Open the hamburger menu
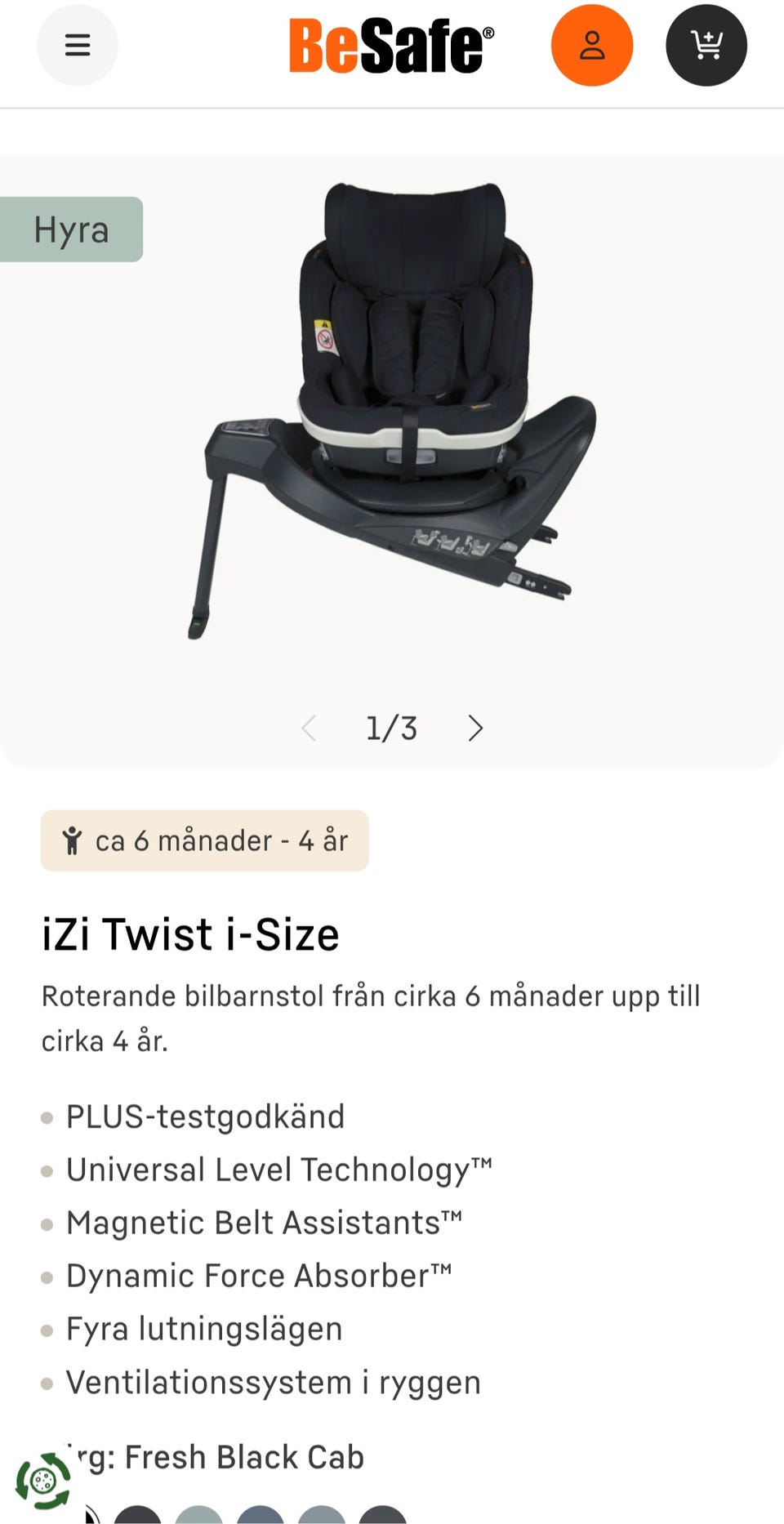784x1524 pixels. tap(78, 45)
